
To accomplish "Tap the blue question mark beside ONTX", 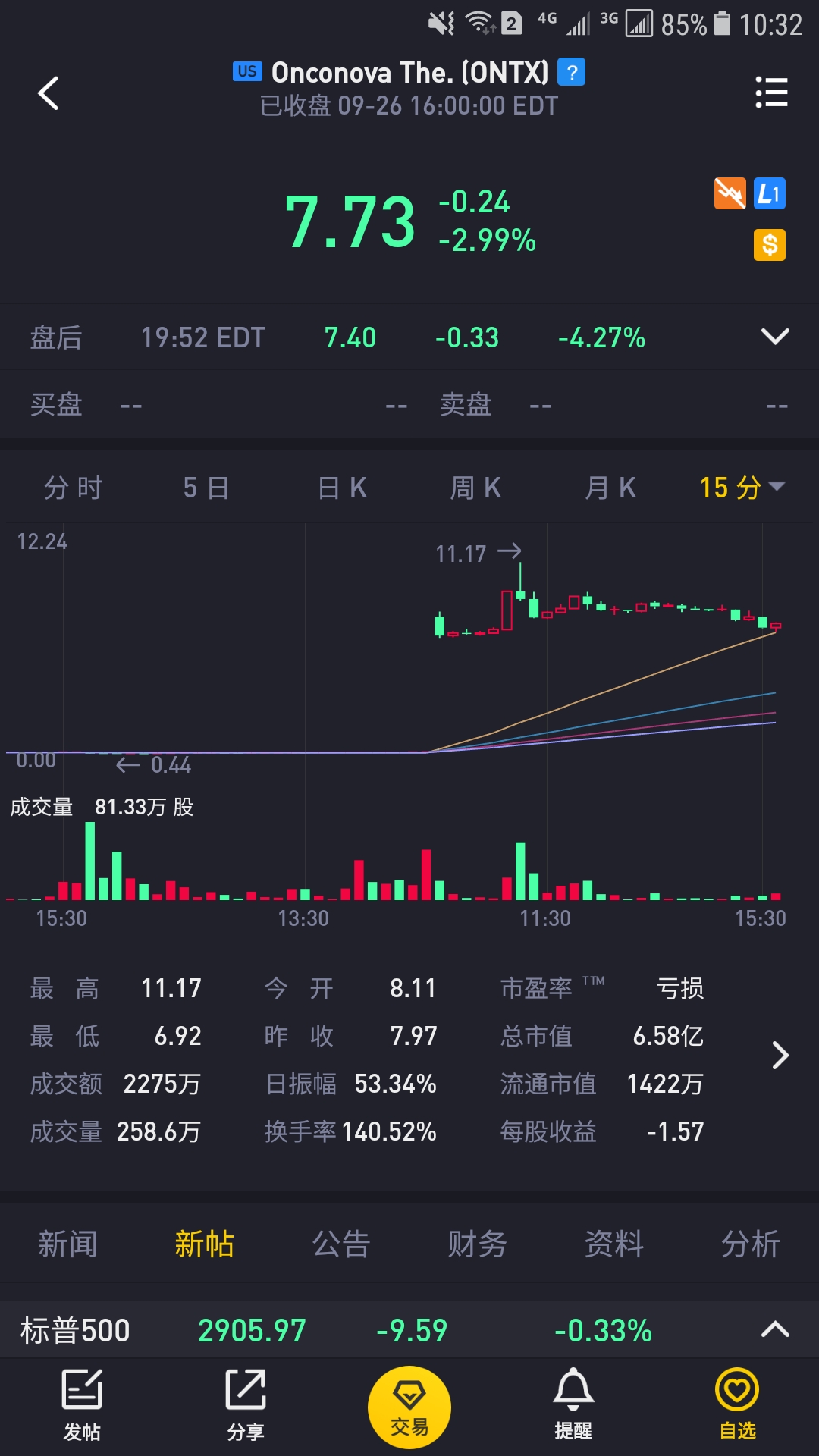I will pyautogui.click(x=571, y=72).
